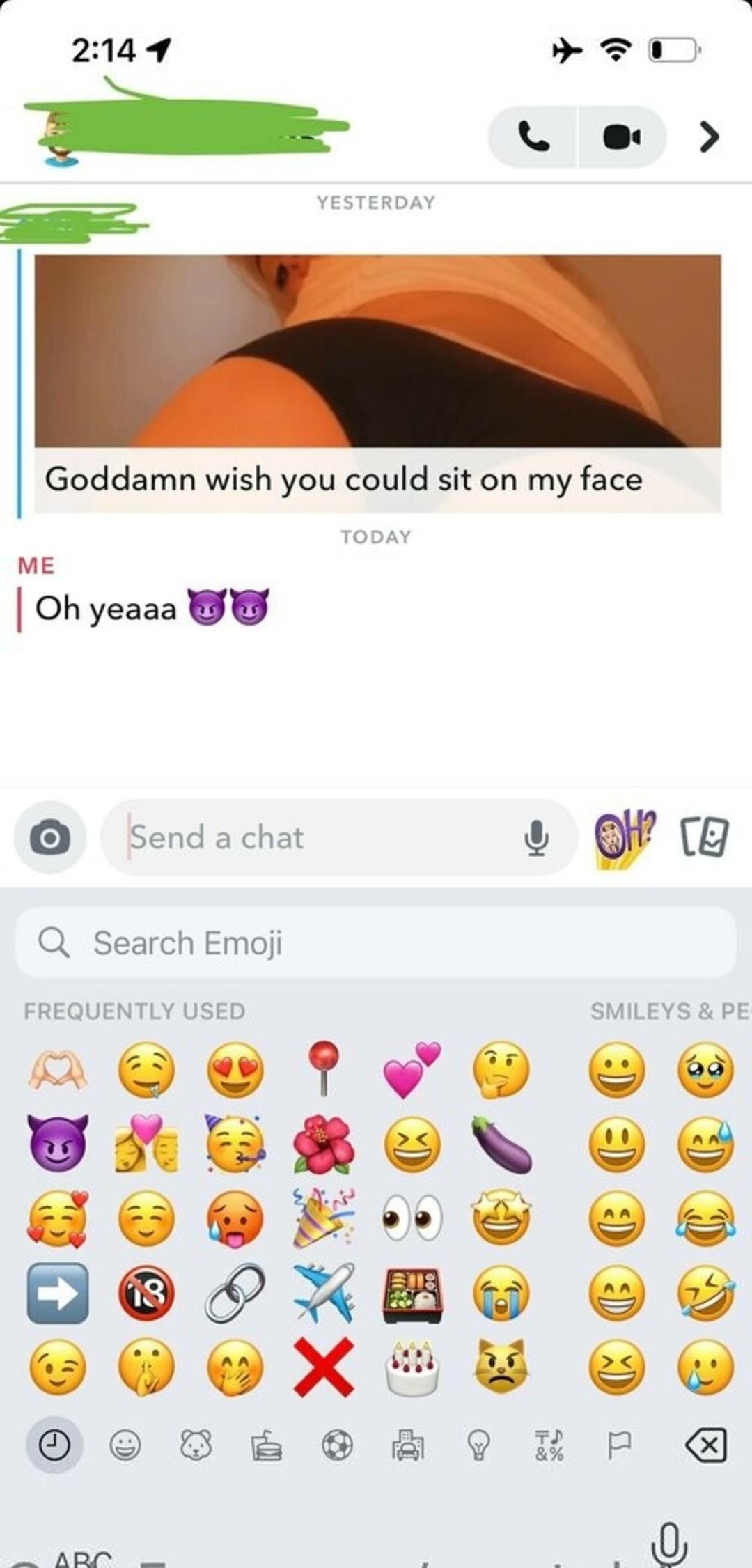The height and width of the screenshot is (1568, 752).
Task: Select the red X emoji
Action: pyautogui.click(x=323, y=1367)
